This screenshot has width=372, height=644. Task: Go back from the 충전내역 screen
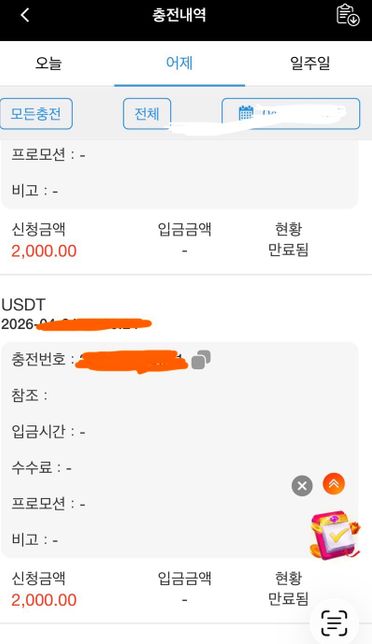[25, 15]
